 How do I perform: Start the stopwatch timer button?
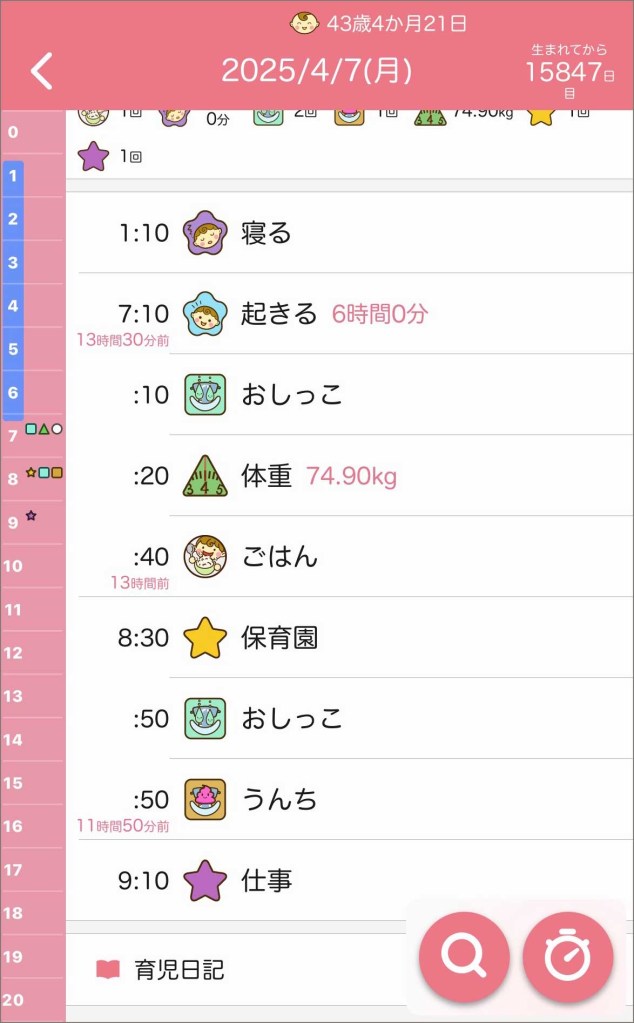(567, 957)
